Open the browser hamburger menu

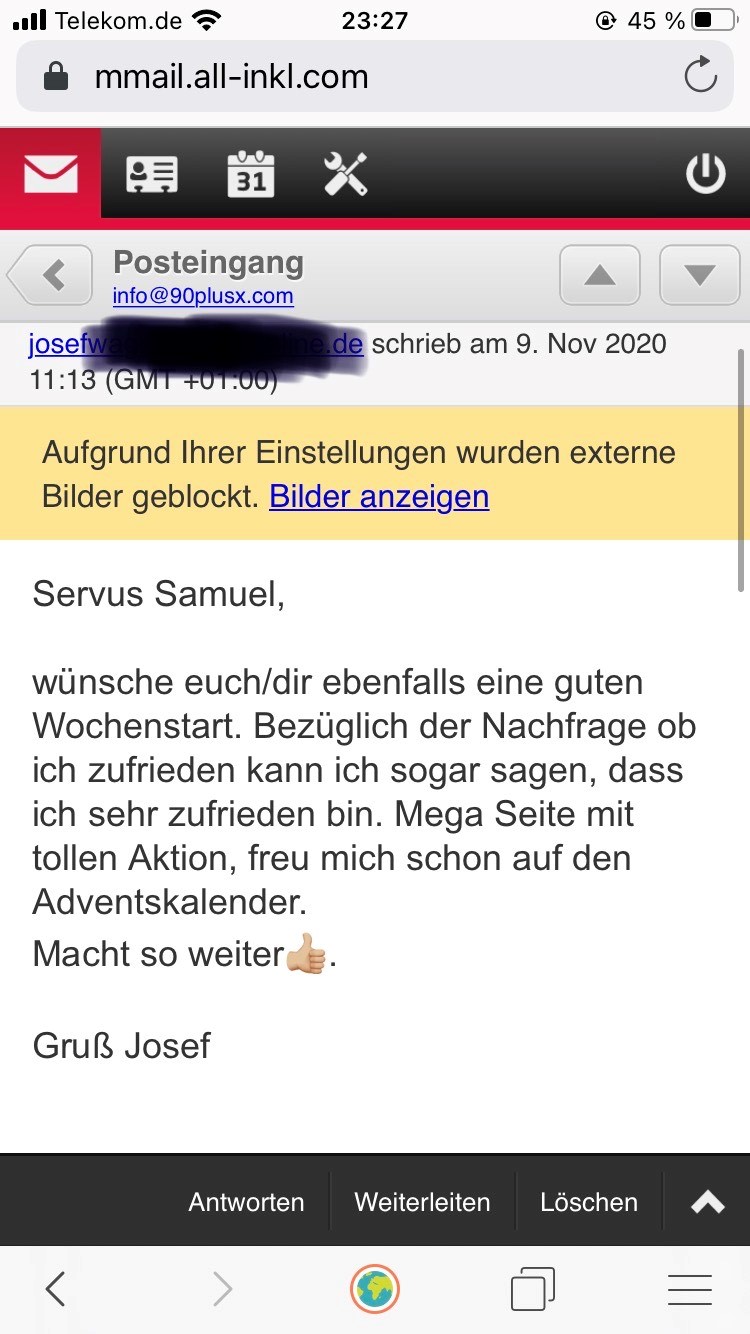point(689,1290)
